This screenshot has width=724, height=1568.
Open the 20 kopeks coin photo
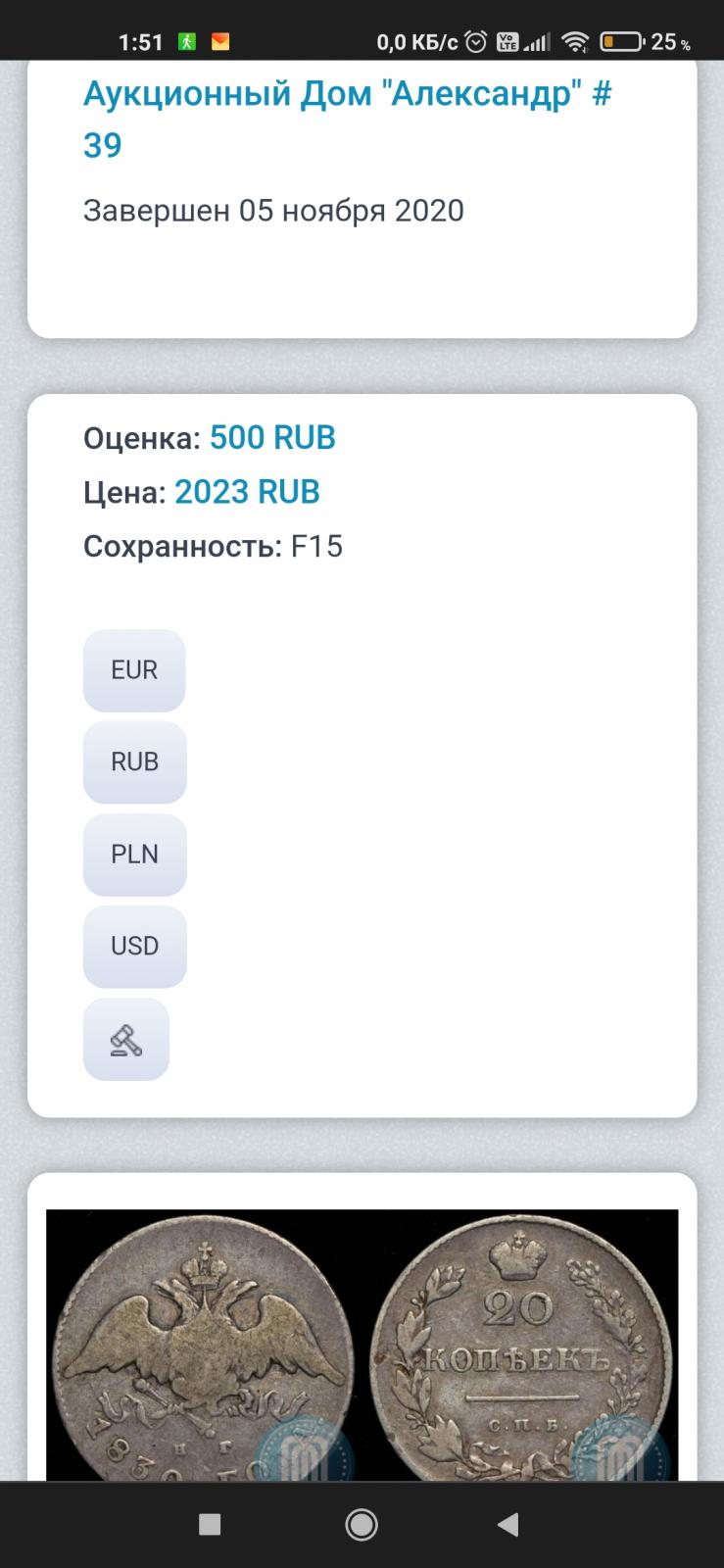pos(362,1345)
